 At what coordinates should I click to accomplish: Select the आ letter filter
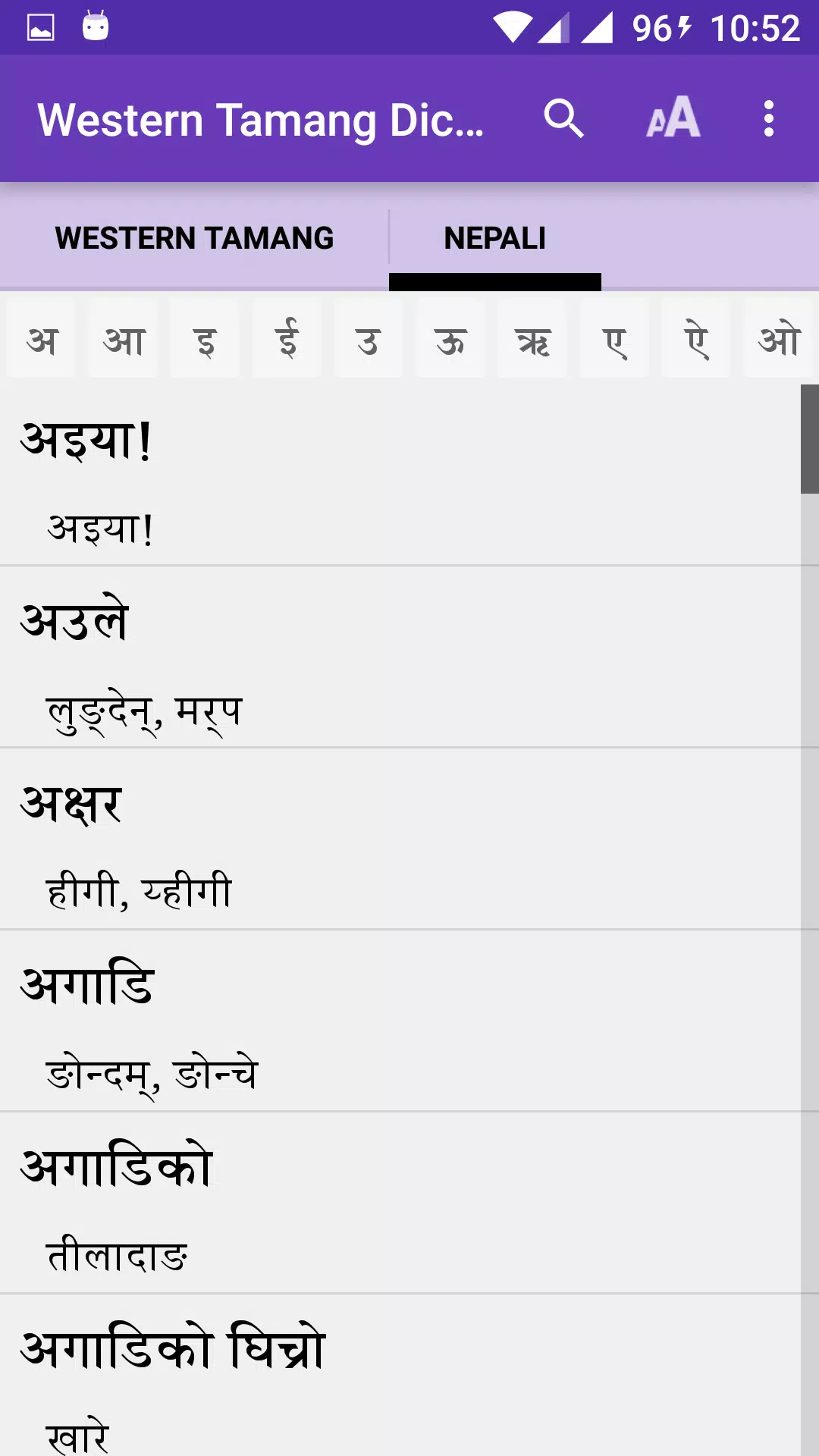pyautogui.click(x=123, y=339)
